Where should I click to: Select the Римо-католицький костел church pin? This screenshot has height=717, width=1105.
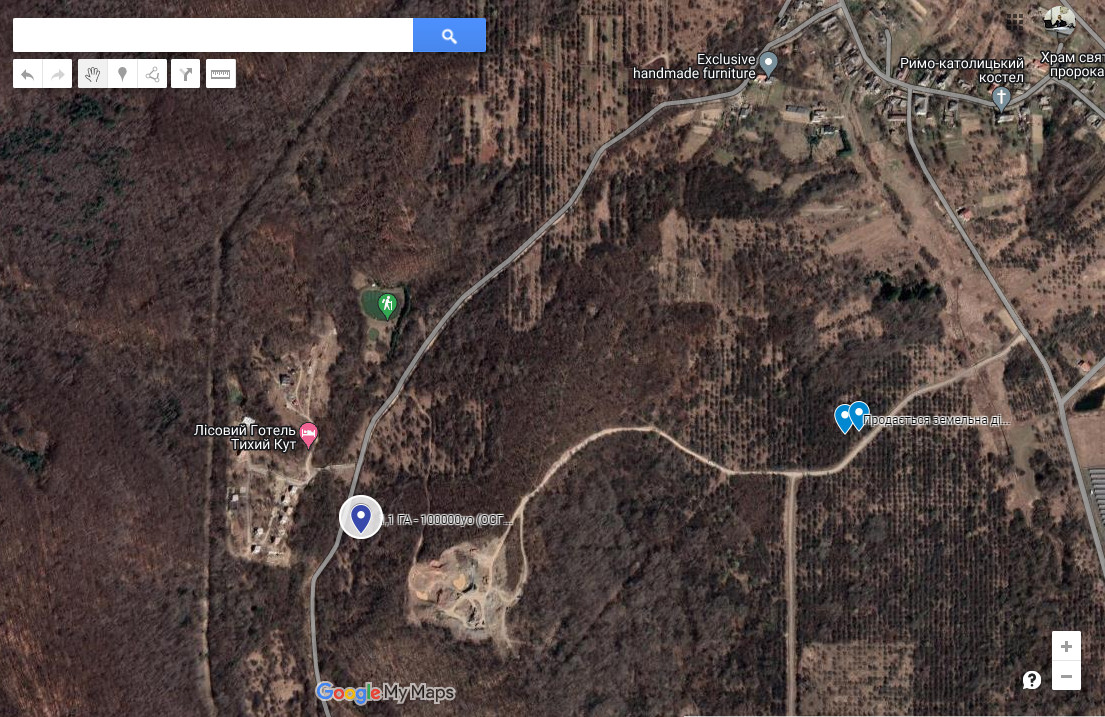pyautogui.click(x=1001, y=97)
